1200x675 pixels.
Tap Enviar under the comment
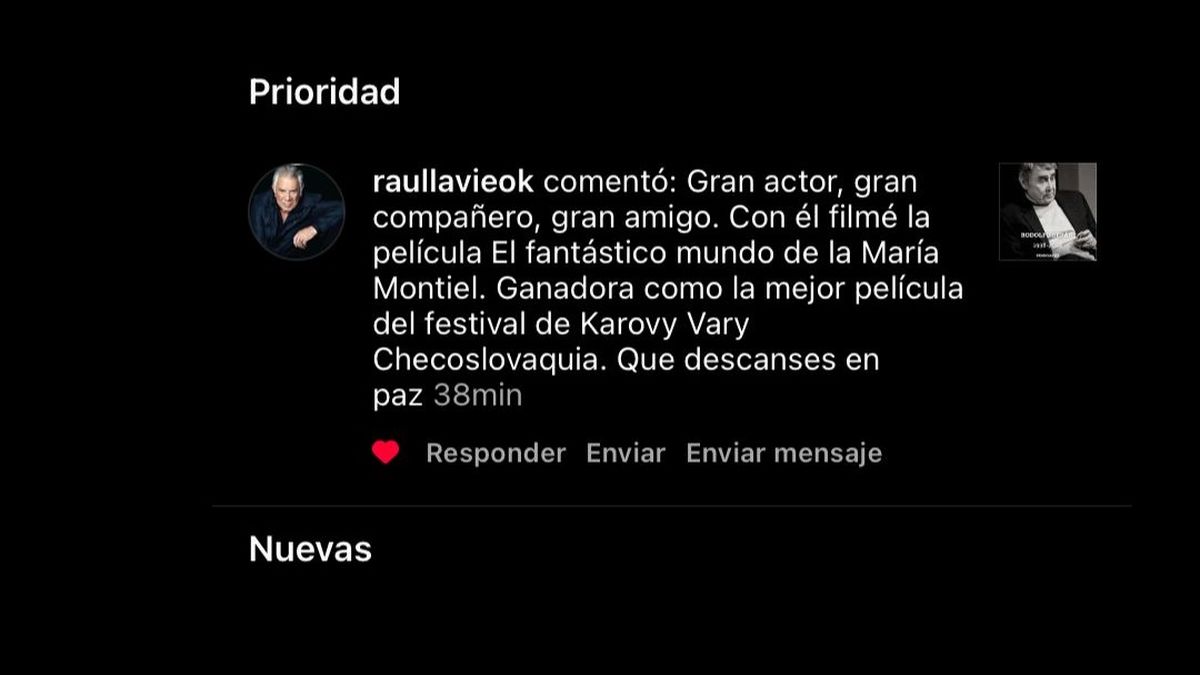coord(625,453)
